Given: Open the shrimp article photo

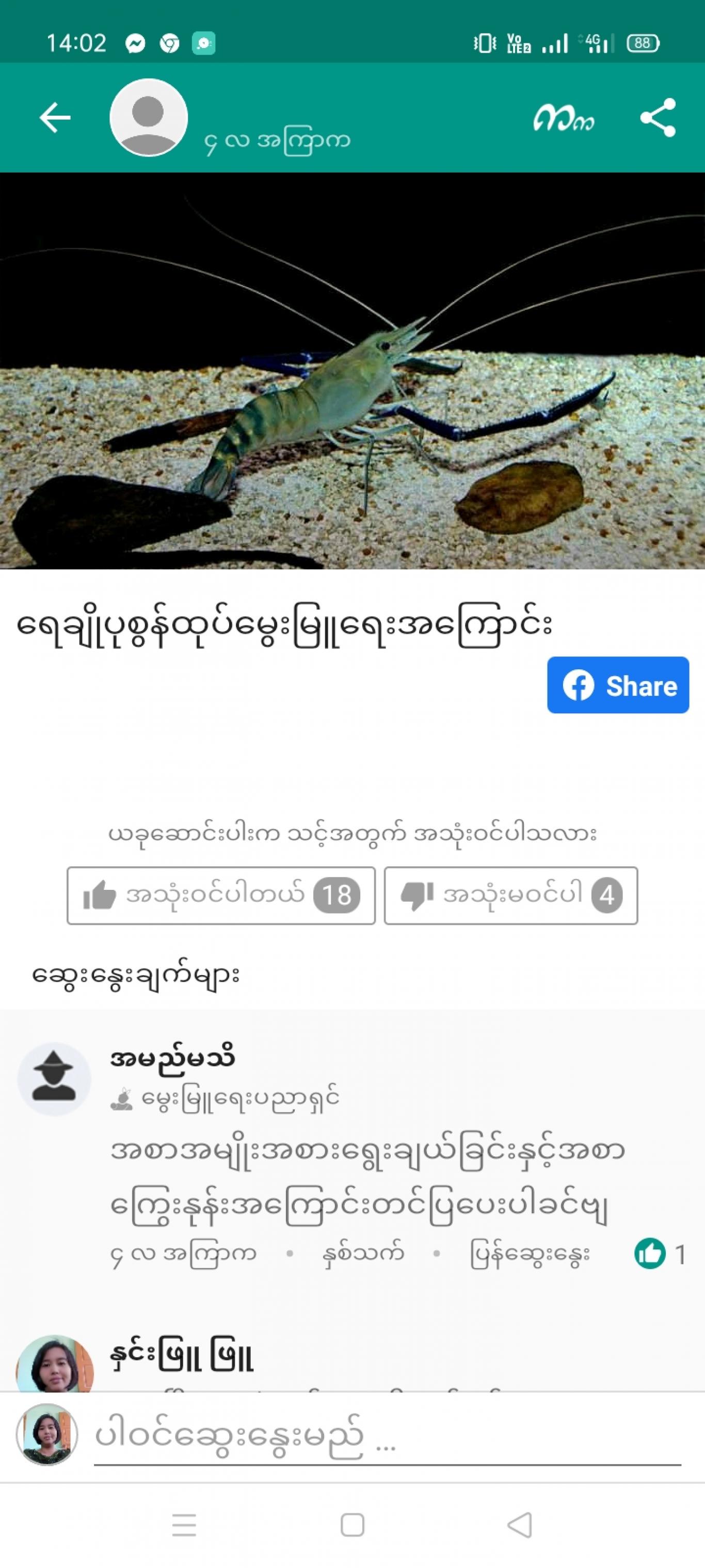Looking at the screenshot, I should coord(352,371).
